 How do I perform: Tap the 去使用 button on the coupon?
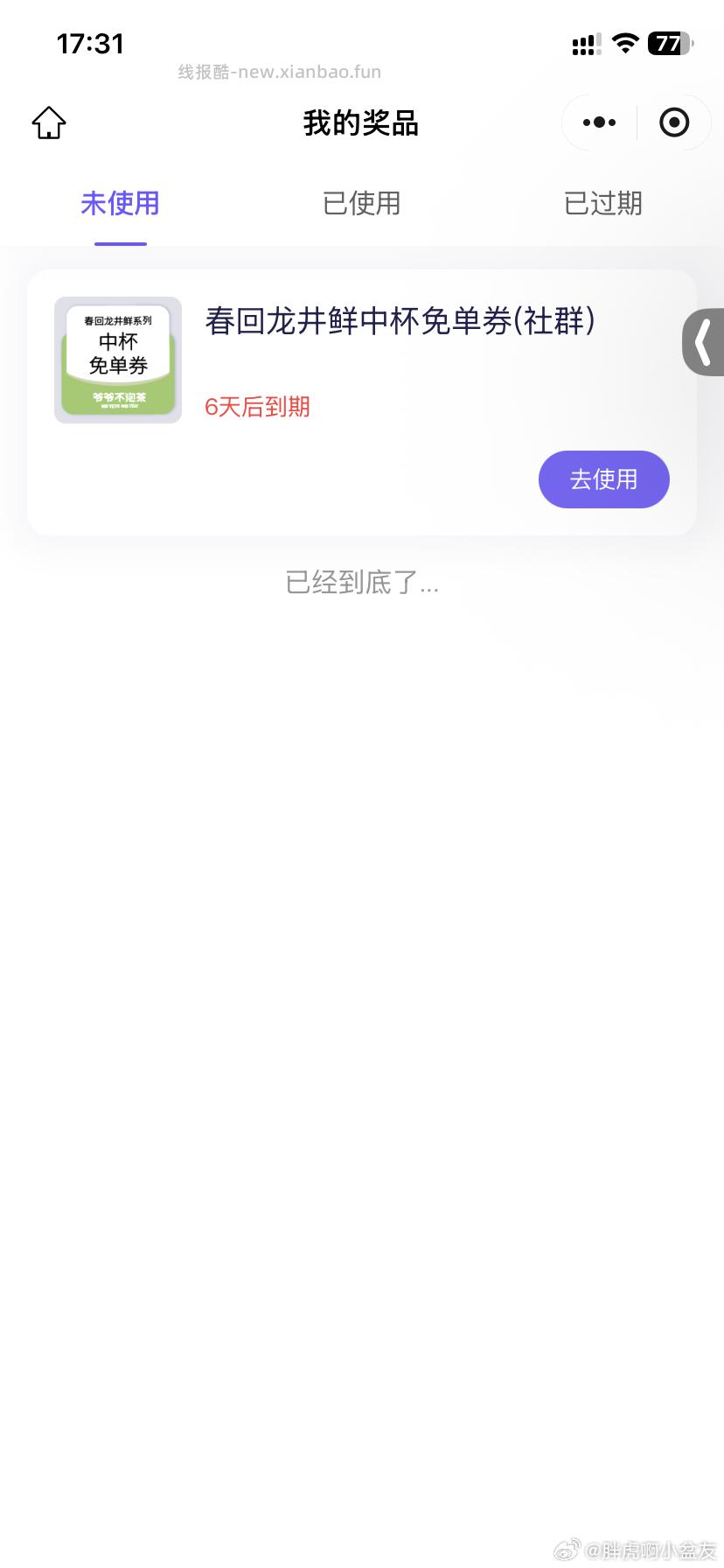pos(603,479)
